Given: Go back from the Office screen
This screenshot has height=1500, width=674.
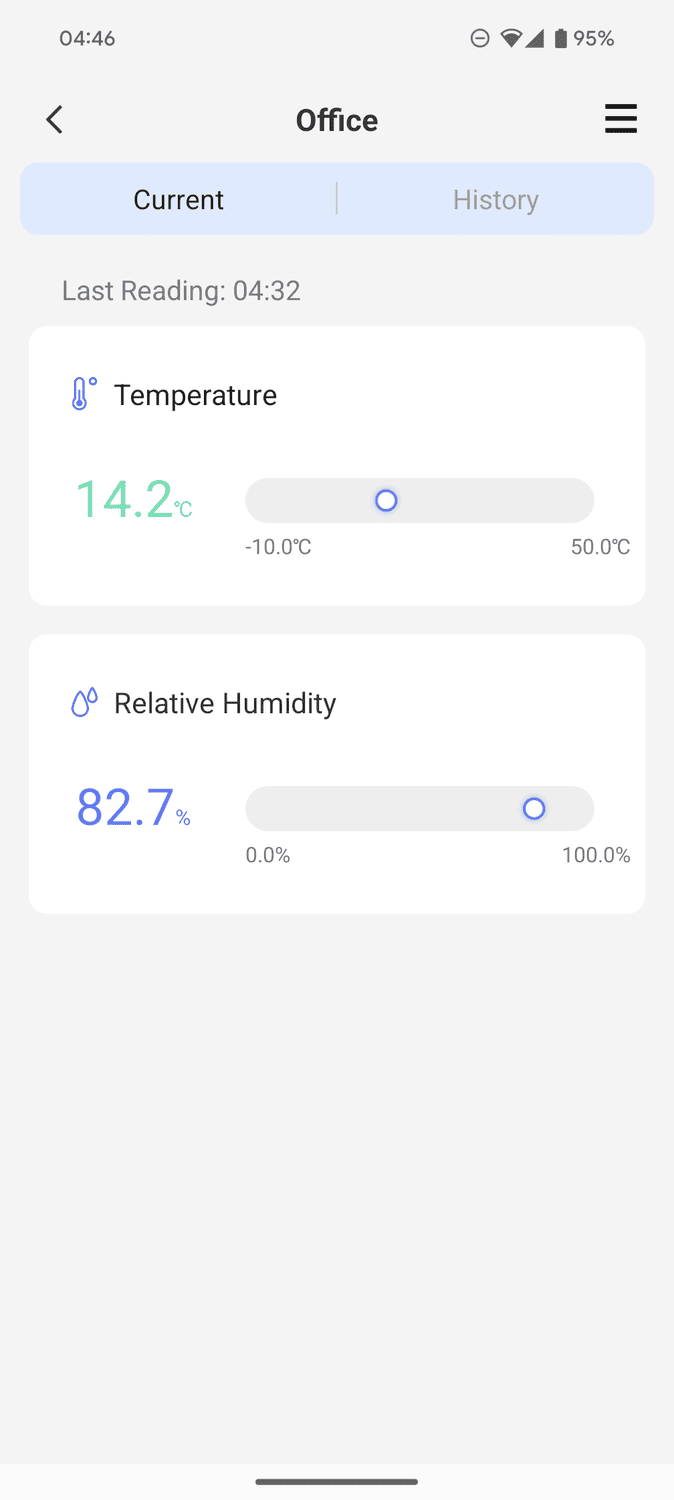Looking at the screenshot, I should pyautogui.click(x=54, y=120).
